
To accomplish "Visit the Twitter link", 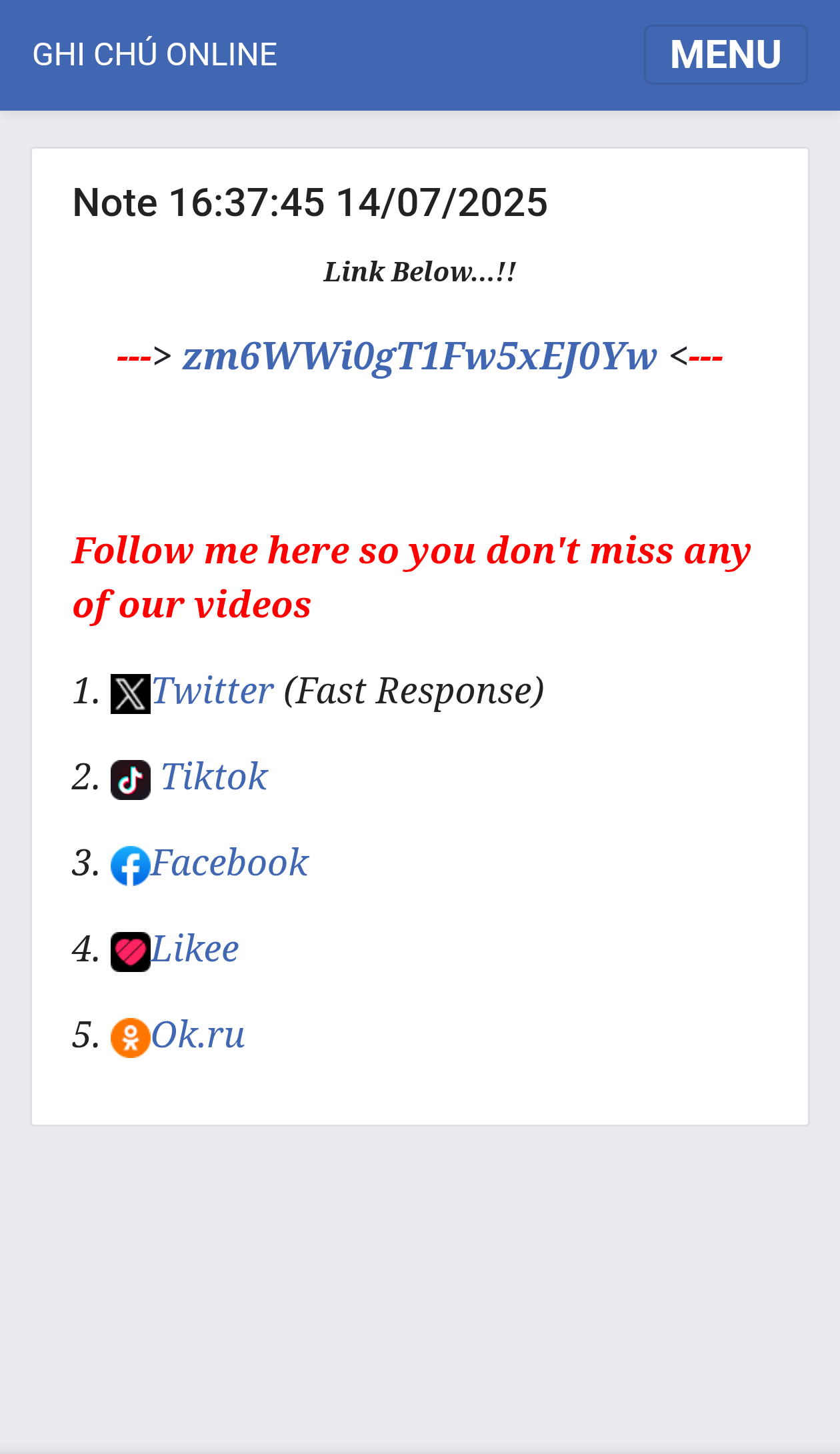I will (x=212, y=691).
